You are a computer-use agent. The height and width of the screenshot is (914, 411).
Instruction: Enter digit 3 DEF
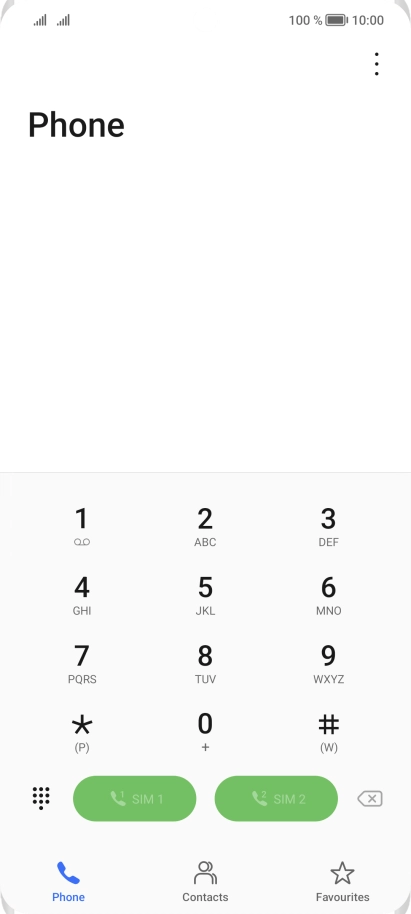tap(328, 526)
